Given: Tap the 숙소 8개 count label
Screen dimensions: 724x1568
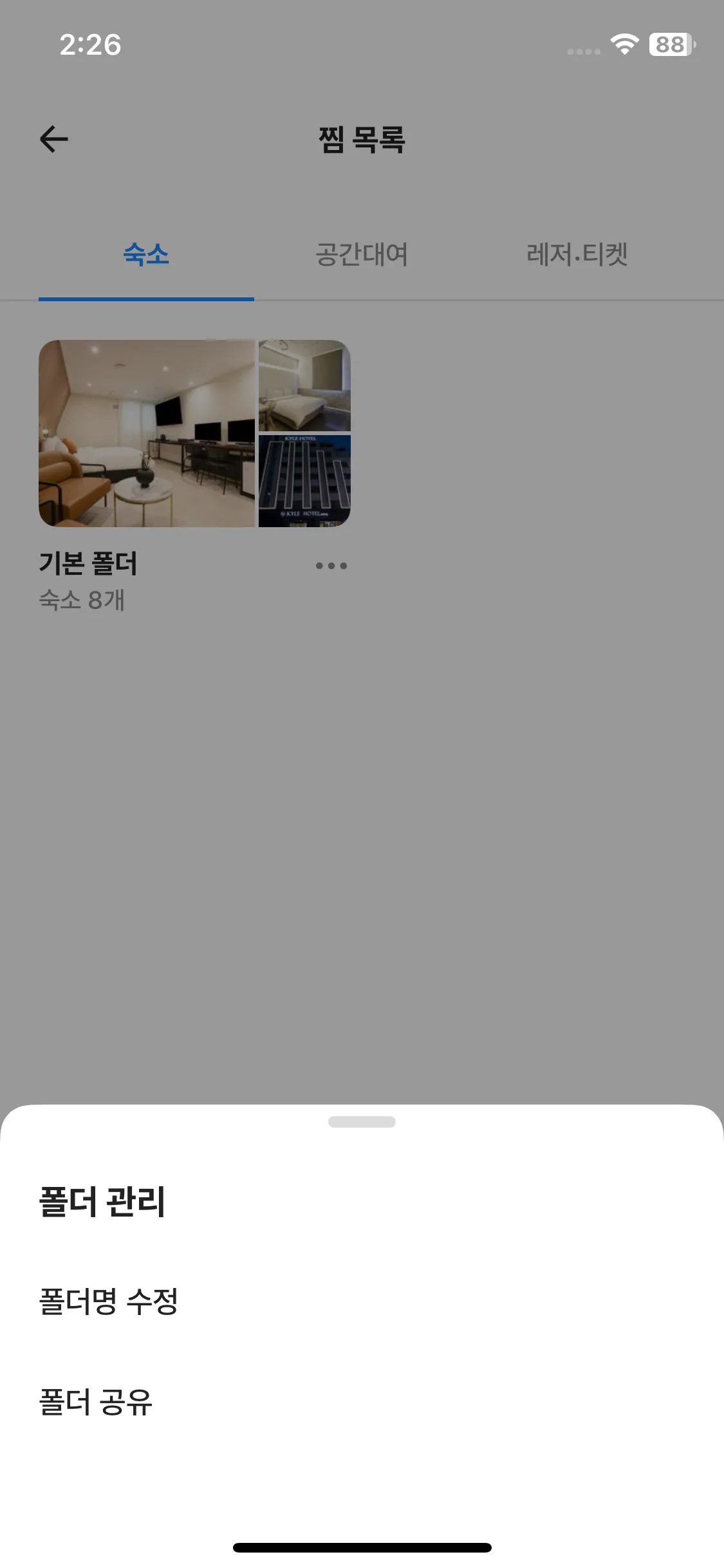Looking at the screenshot, I should pyautogui.click(x=82, y=601).
